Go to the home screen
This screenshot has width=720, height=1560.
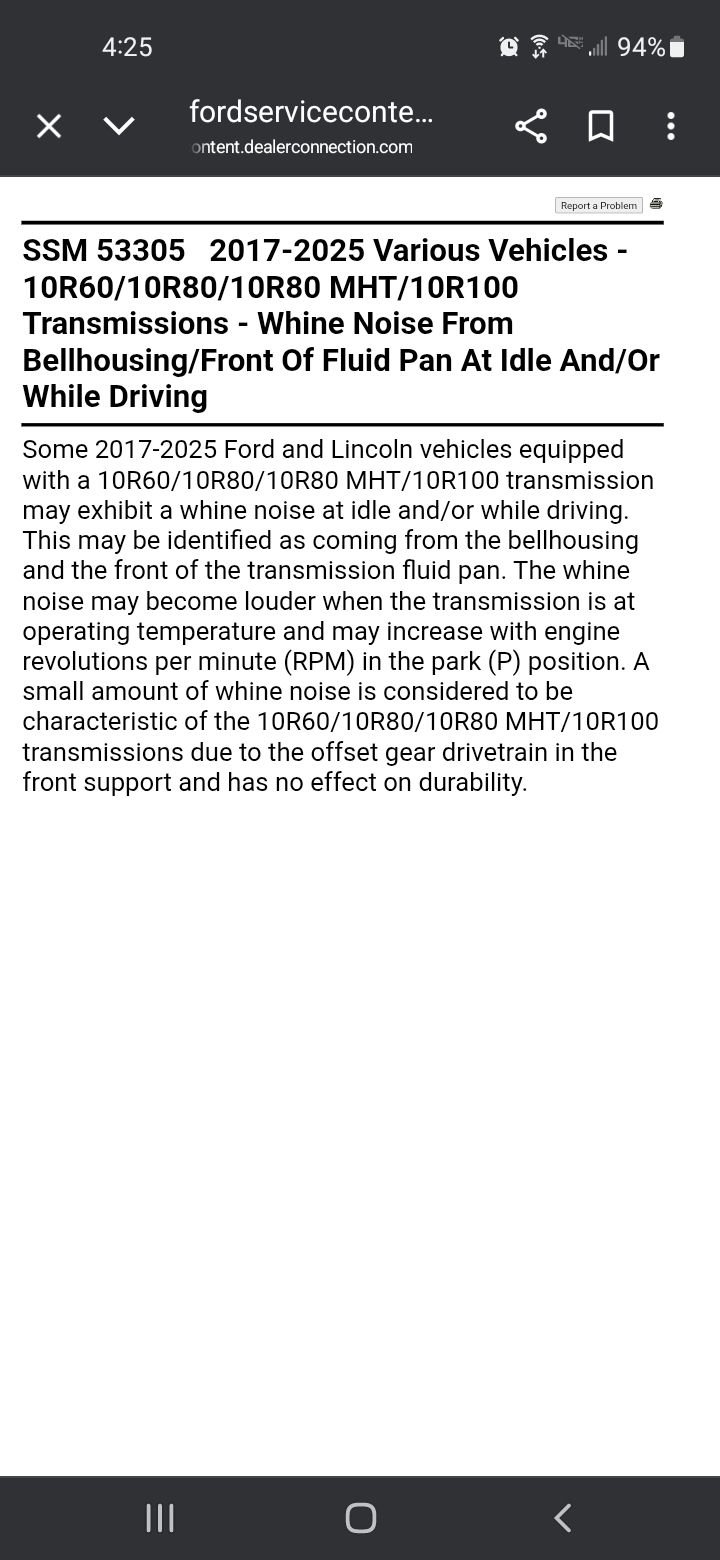point(360,1517)
